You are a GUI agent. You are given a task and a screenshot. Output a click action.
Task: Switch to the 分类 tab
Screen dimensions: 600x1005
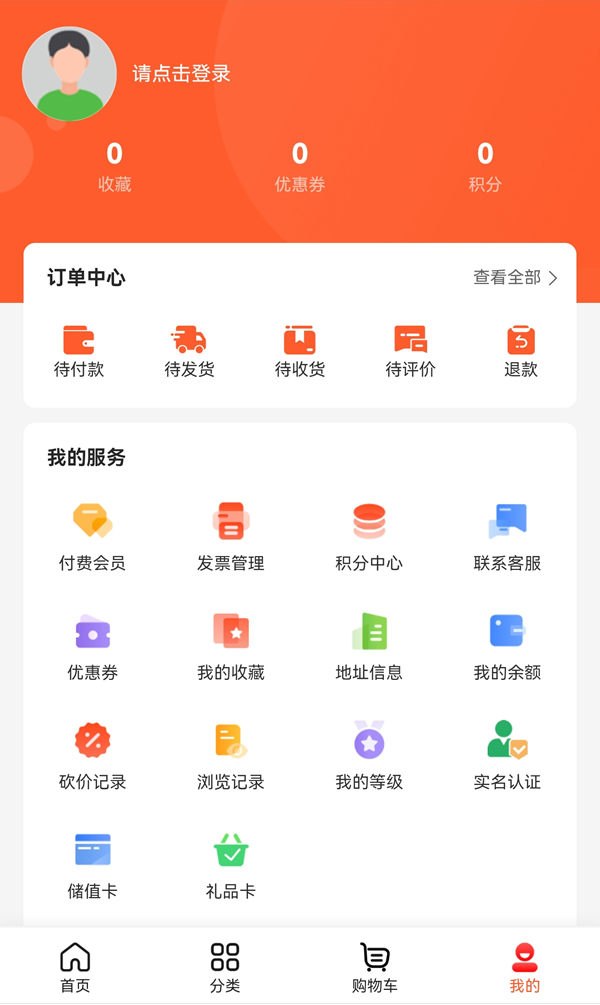pyautogui.click(x=225, y=967)
